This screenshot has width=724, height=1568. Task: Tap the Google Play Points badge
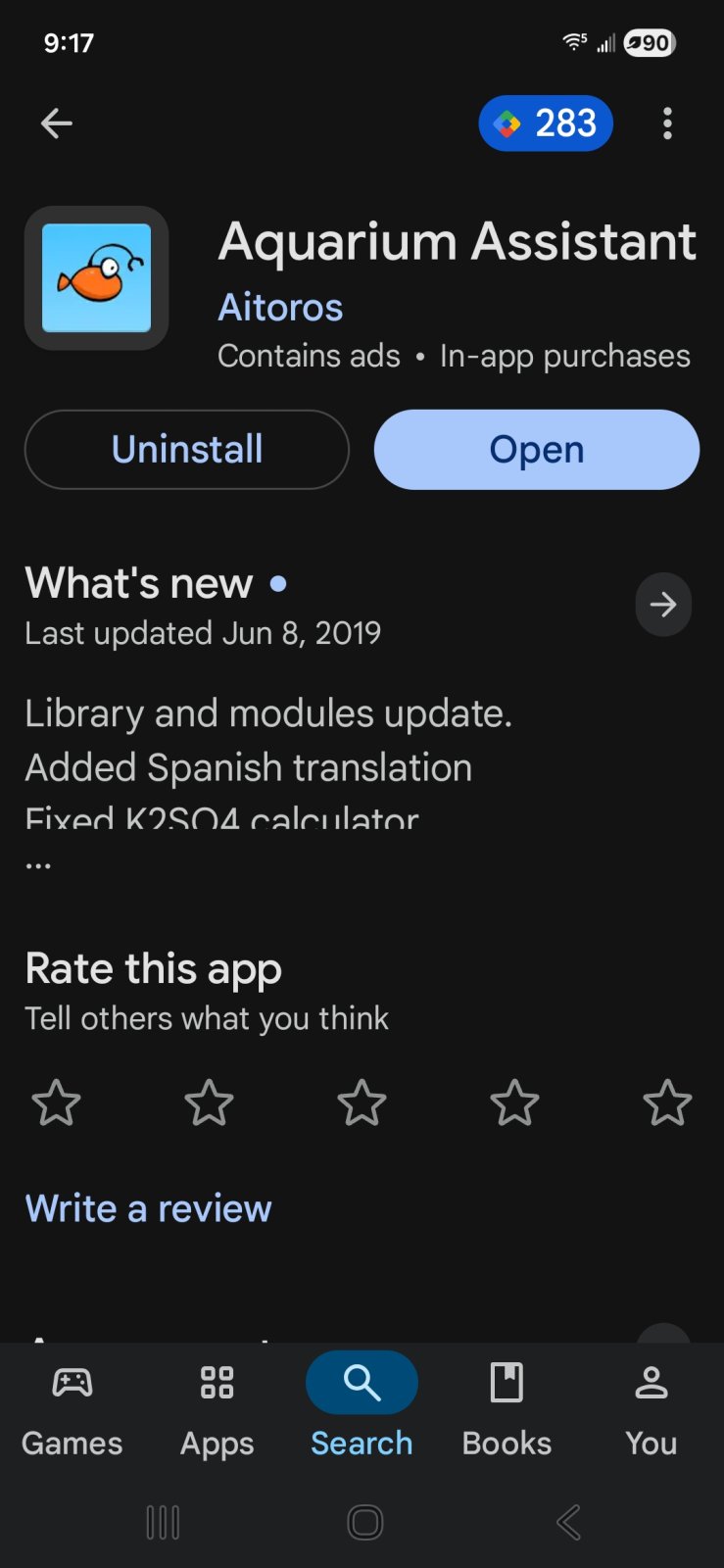[545, 122]
